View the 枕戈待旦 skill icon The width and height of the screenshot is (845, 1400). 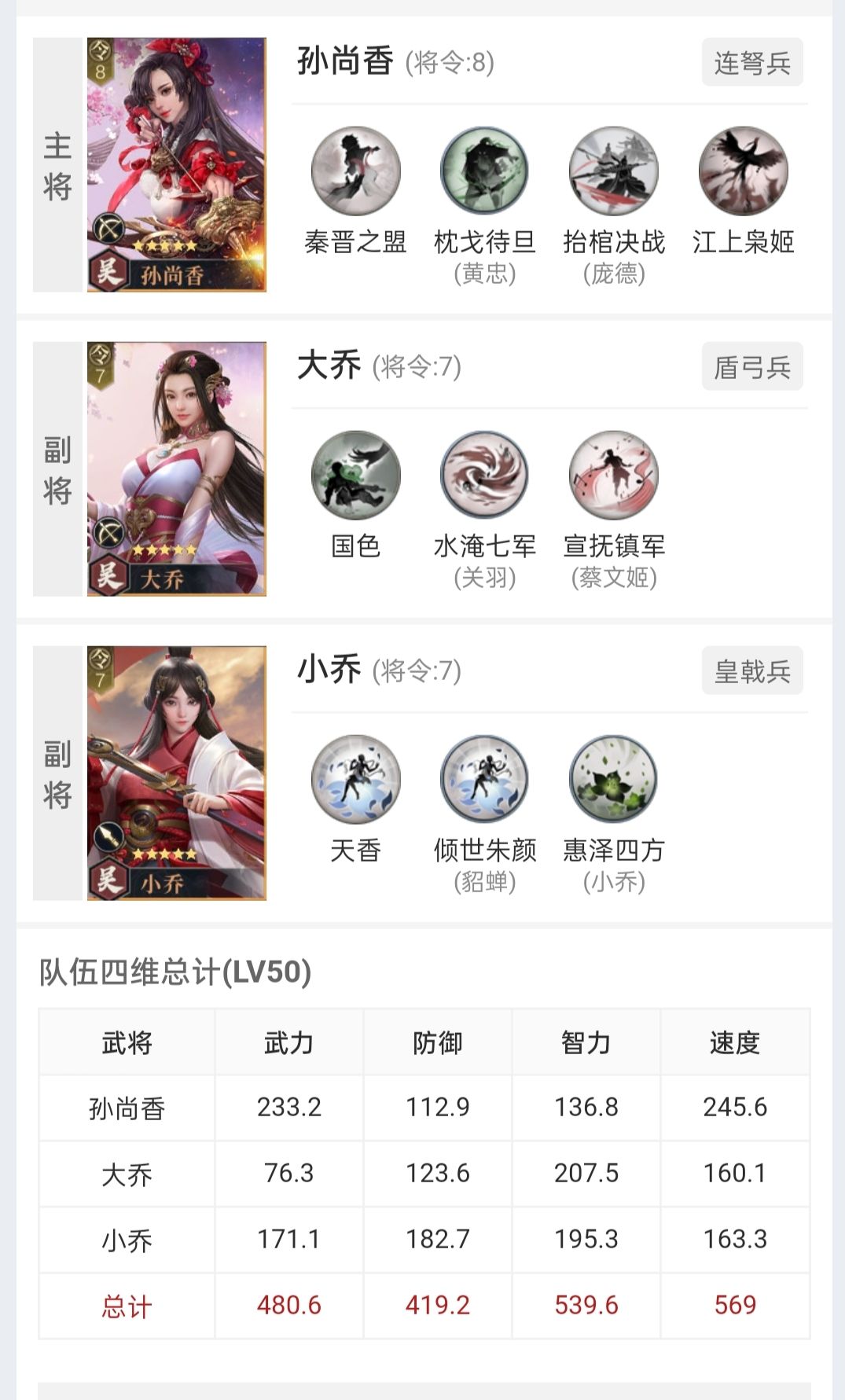pyautogui.click(x=485, y=171)
